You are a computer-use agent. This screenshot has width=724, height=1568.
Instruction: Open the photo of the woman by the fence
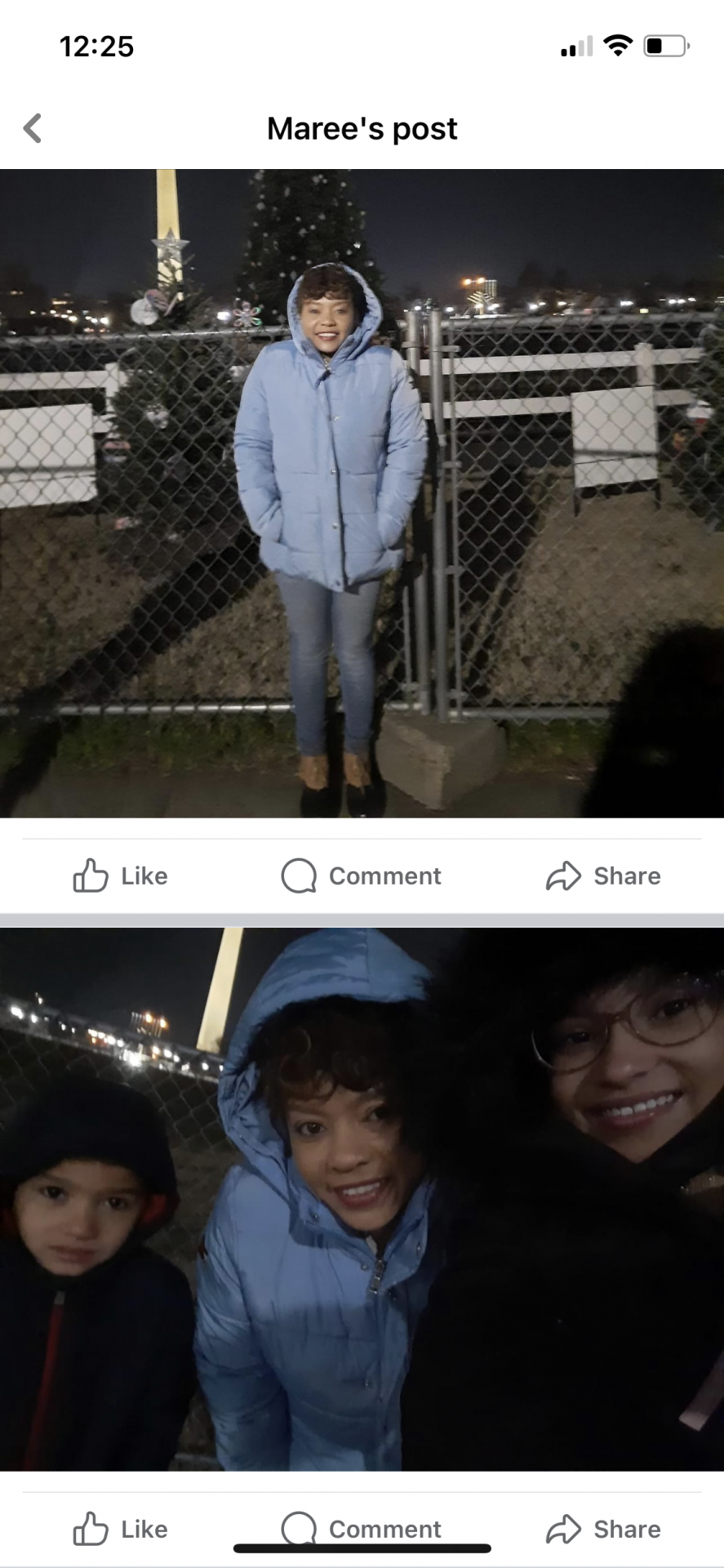tap(362, 492)
